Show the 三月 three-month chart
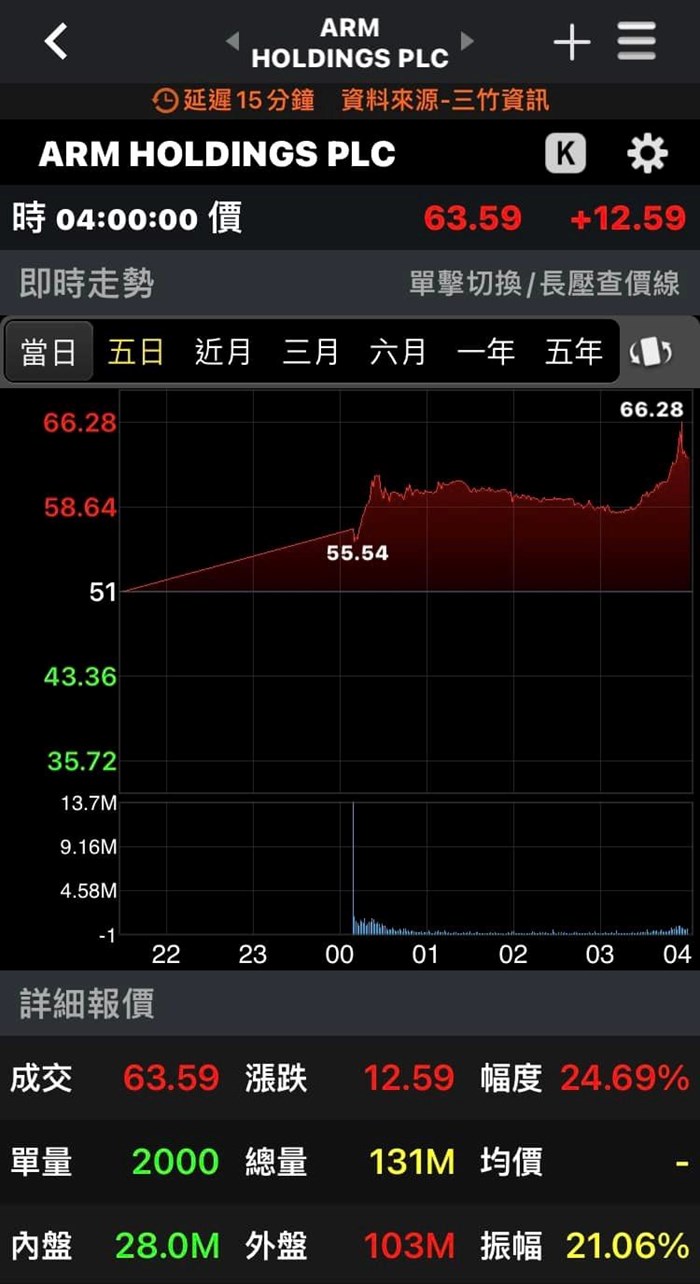The height and width of the screenshot is (1284, 700). [x=311, y=352]
